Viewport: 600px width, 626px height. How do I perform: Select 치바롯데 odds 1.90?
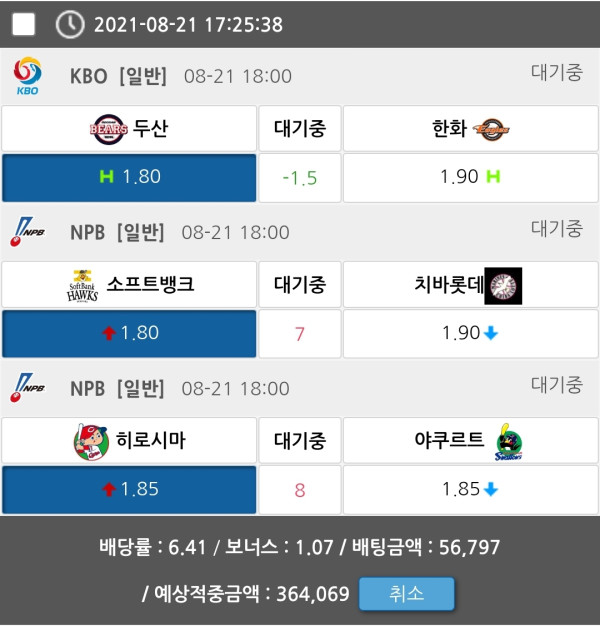(470, 333)
